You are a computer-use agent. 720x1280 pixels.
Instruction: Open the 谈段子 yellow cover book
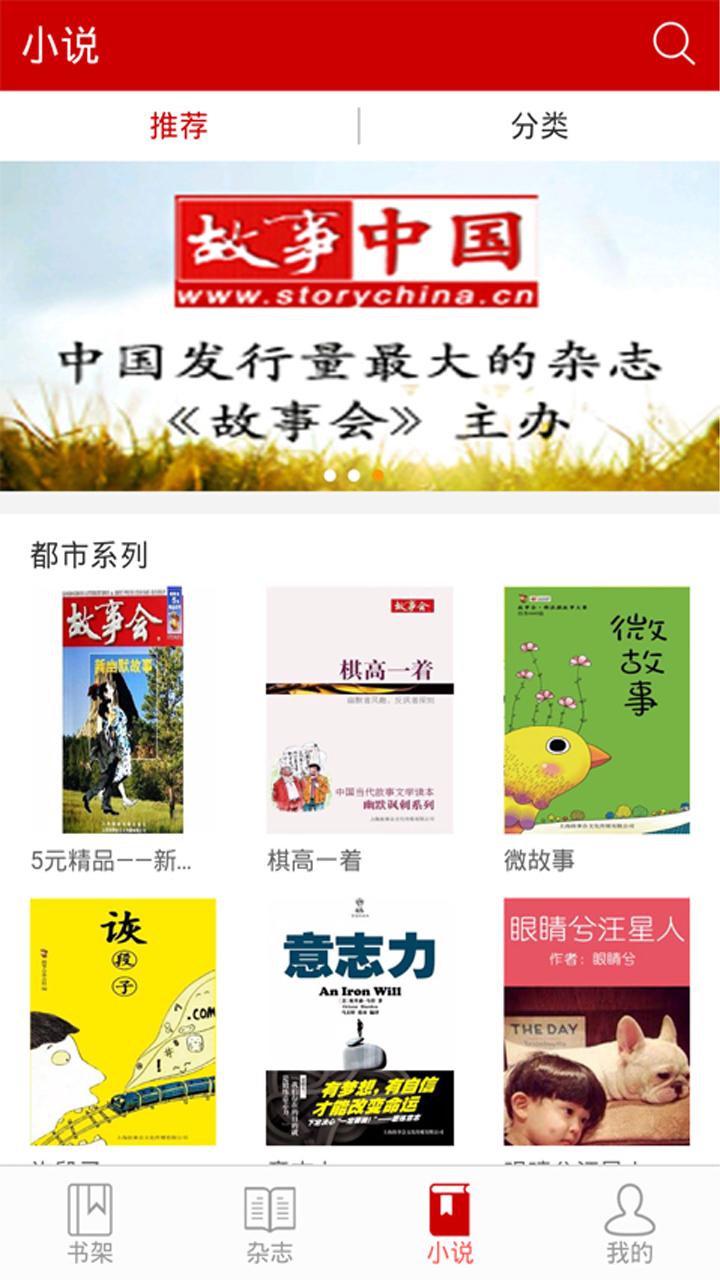pyautogui.click(x=122, y=1022)
